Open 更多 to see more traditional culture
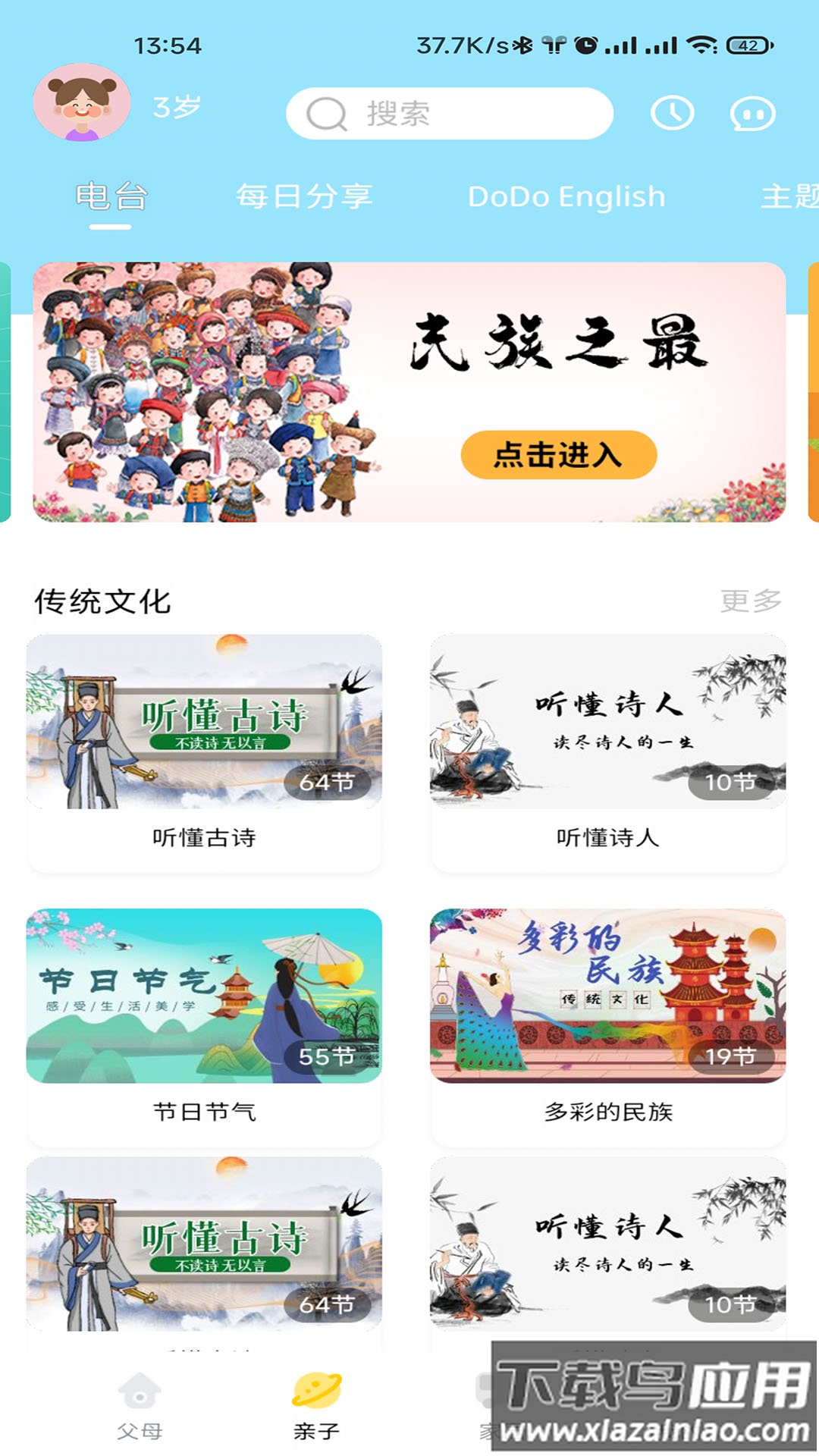This screenshot has height=1456, width=819. tap(751, 601)
